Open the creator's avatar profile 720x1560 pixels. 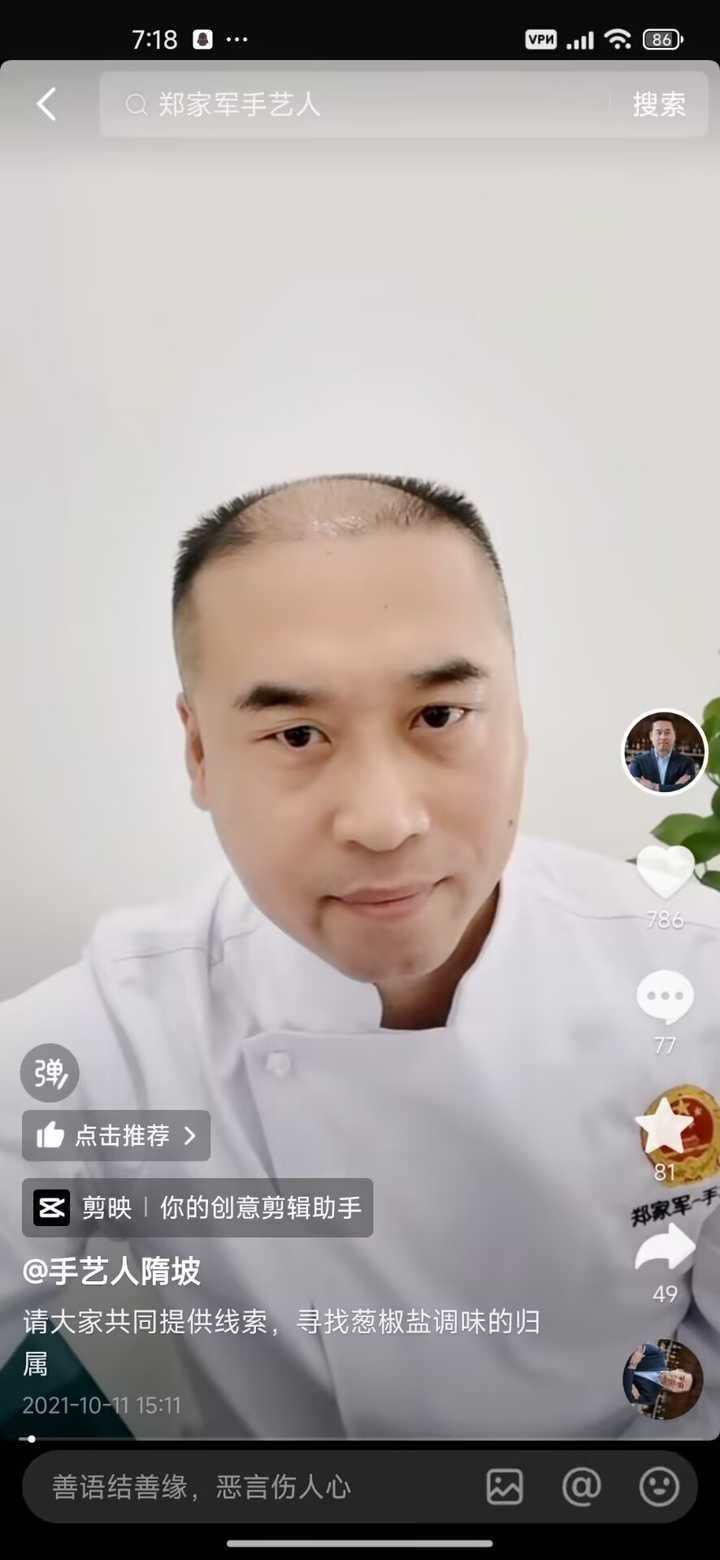665,752
